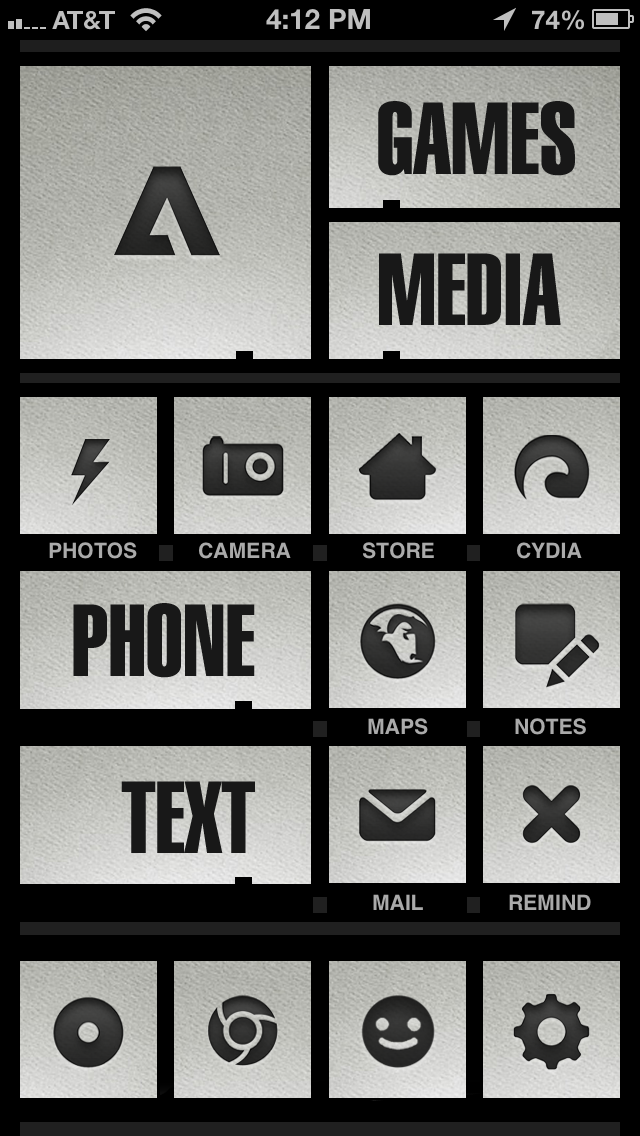Open the Text messages tile
This screenshot has height=1136, width=640.
tap(166, 815)
